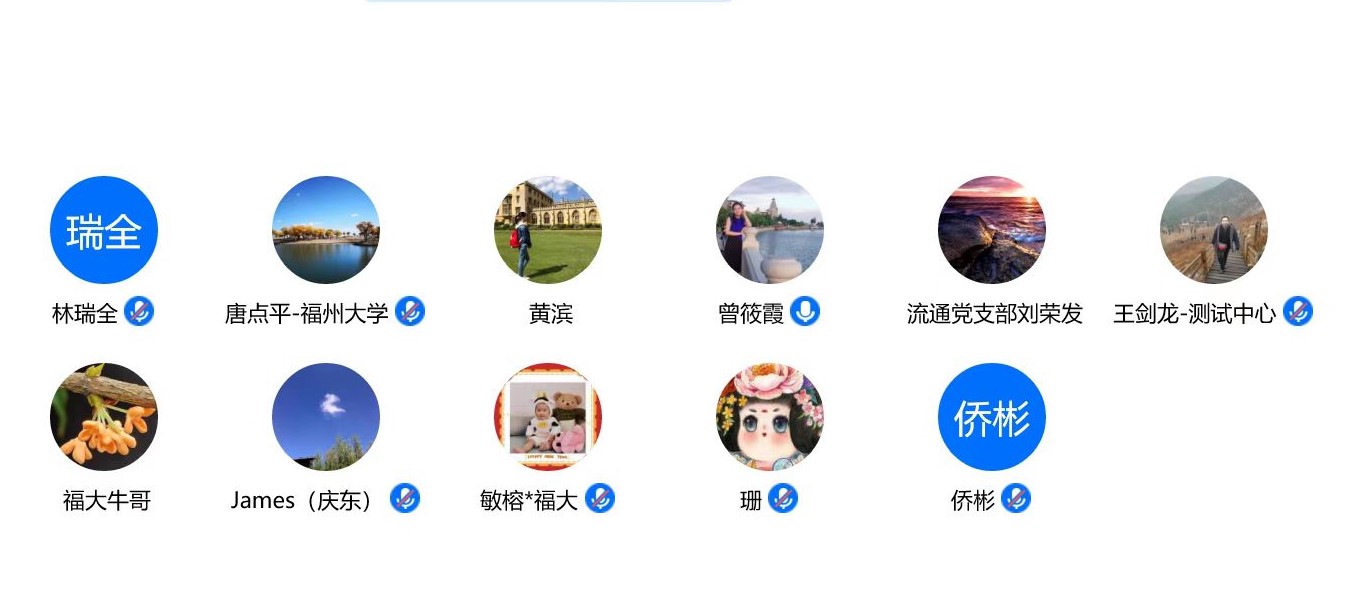
Task: Tap 黄滨's profile picture
Action: pyautogui.click(x=548, y=230)
